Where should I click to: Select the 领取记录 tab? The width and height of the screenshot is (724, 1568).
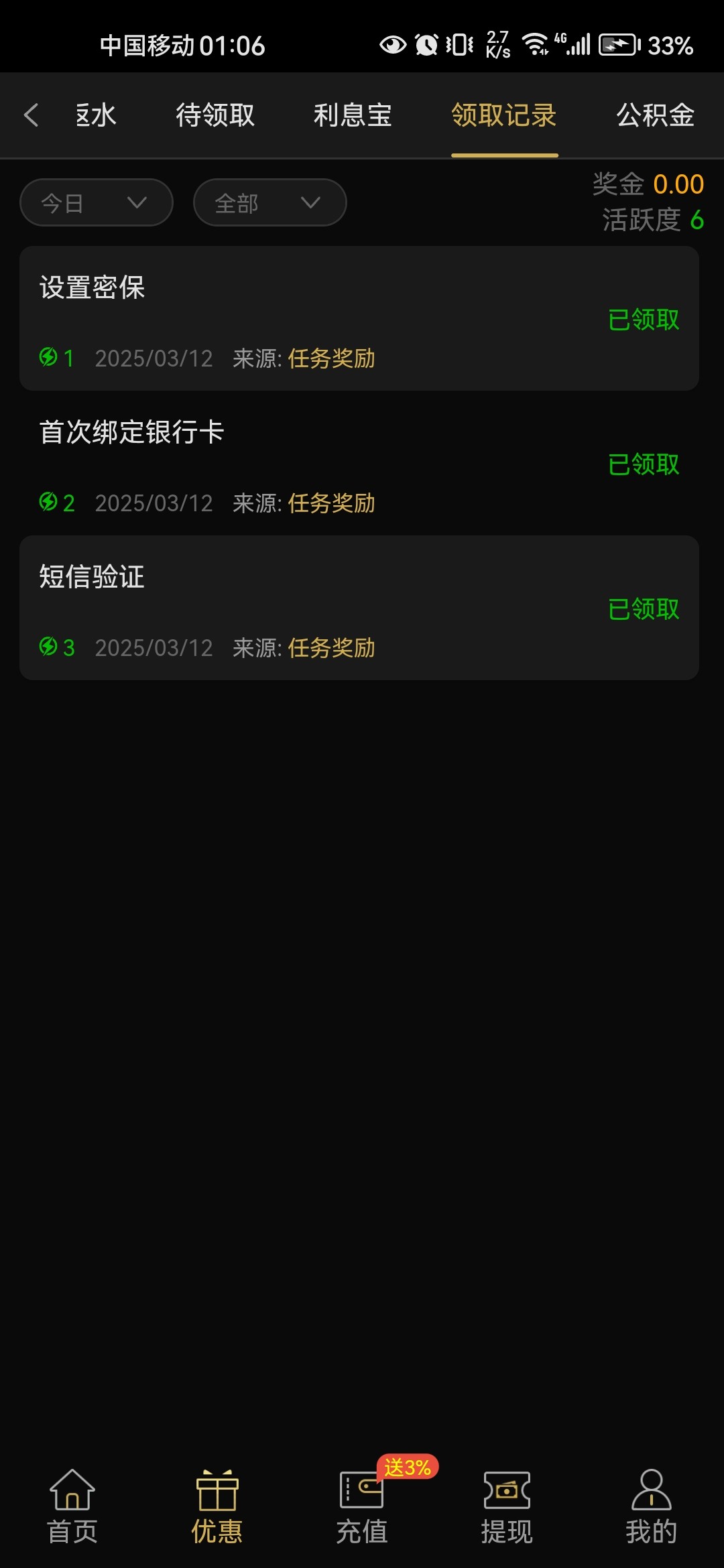coord(504,115)
